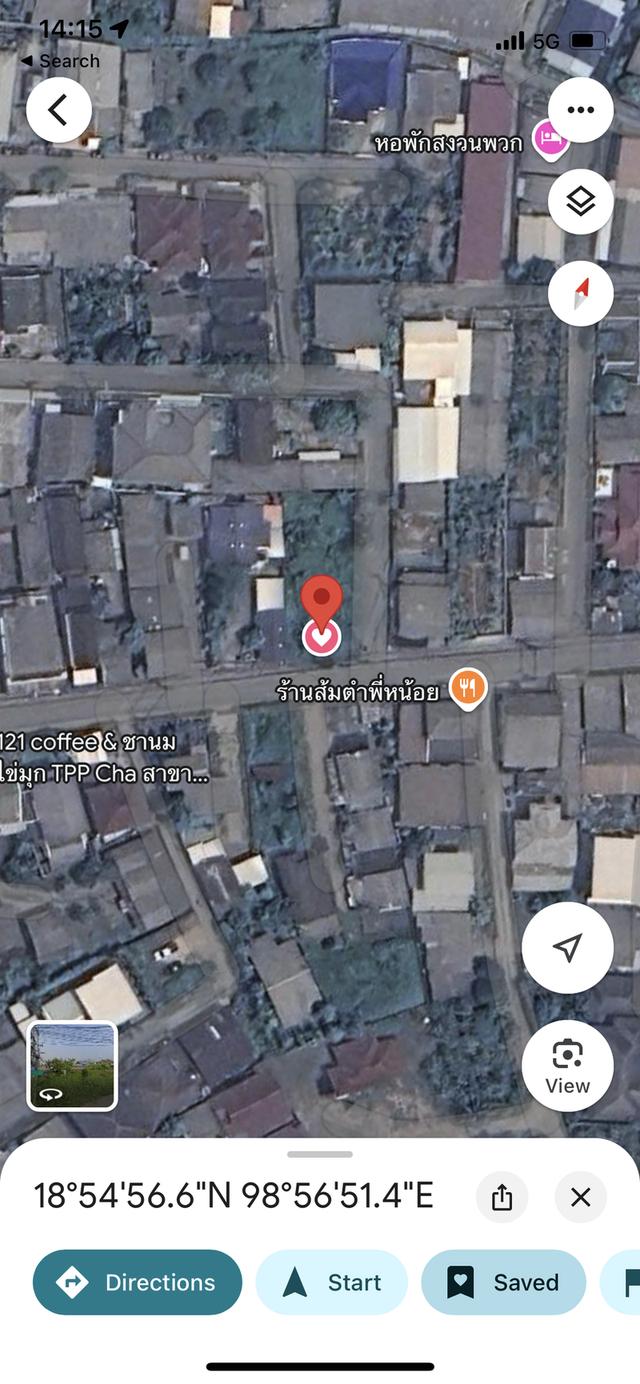Screen dimensions: 640x1384
Task: Start navigation to the pin
Action: [332, 1282]
